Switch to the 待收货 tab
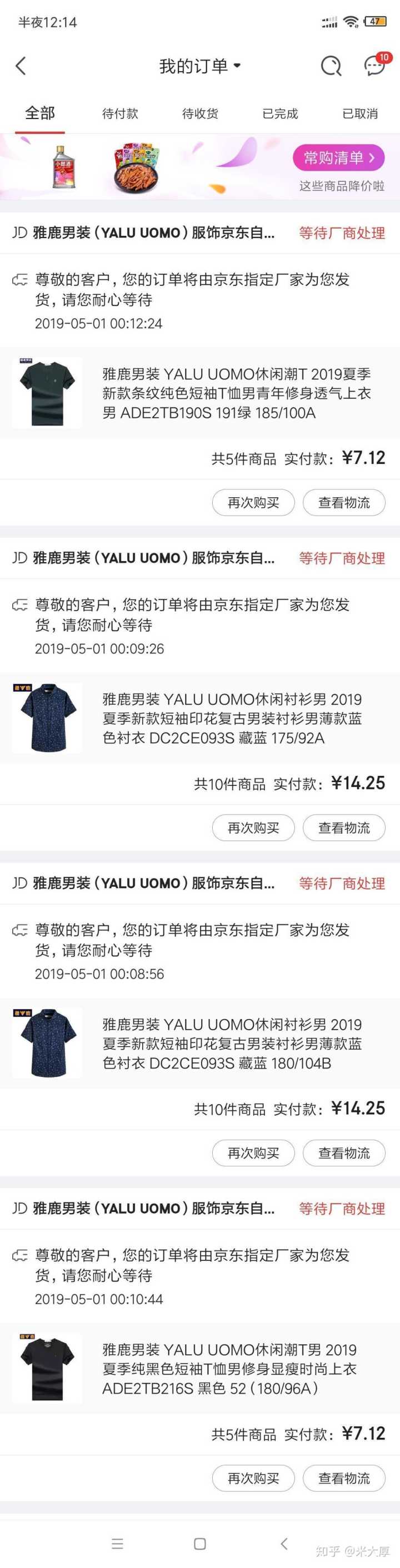This screenshot has width=400, height=1568. [200, 114]
